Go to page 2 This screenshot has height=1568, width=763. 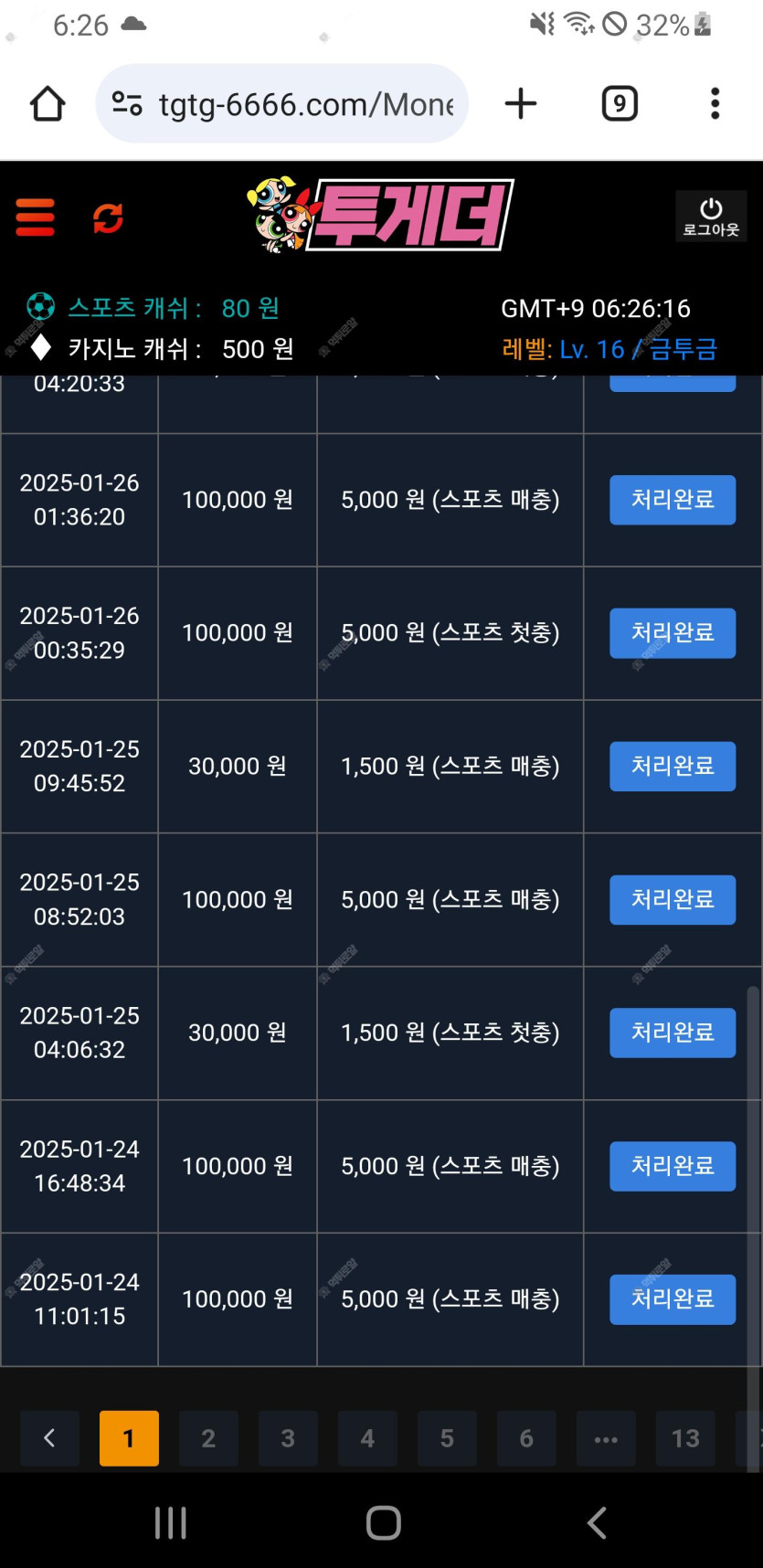pyautogui.click(x=208, y=1438)
